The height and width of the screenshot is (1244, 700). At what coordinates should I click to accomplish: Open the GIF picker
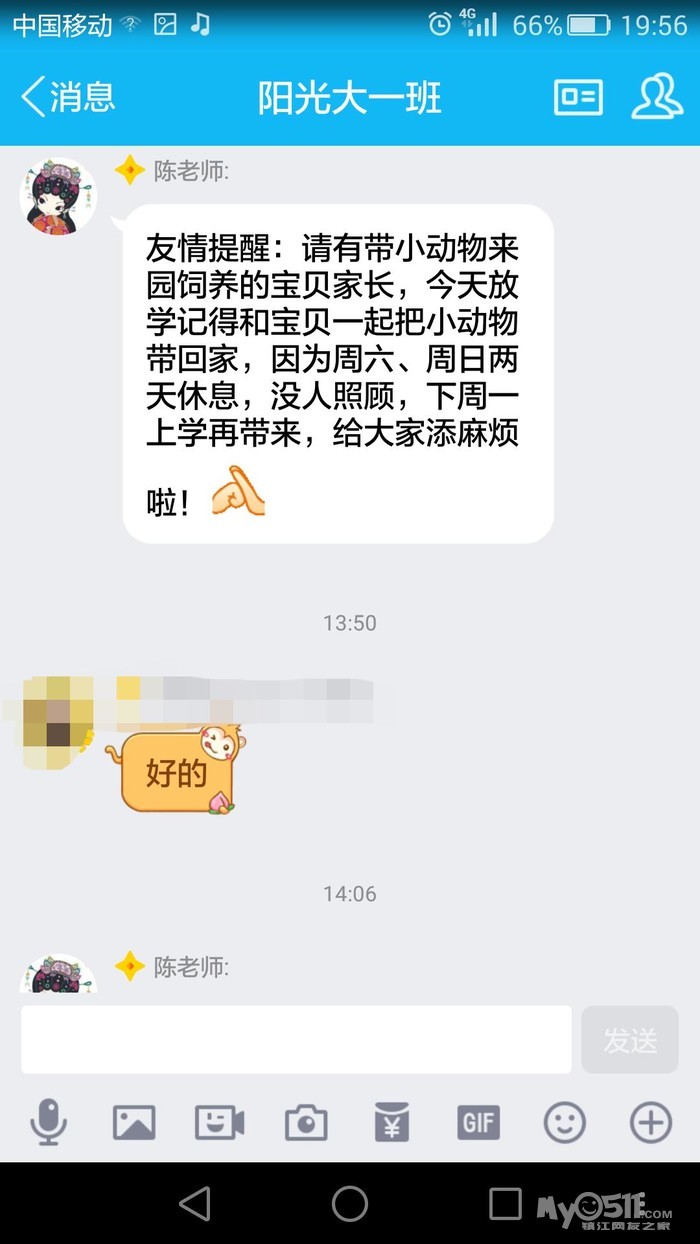(x=478, y=1122)
